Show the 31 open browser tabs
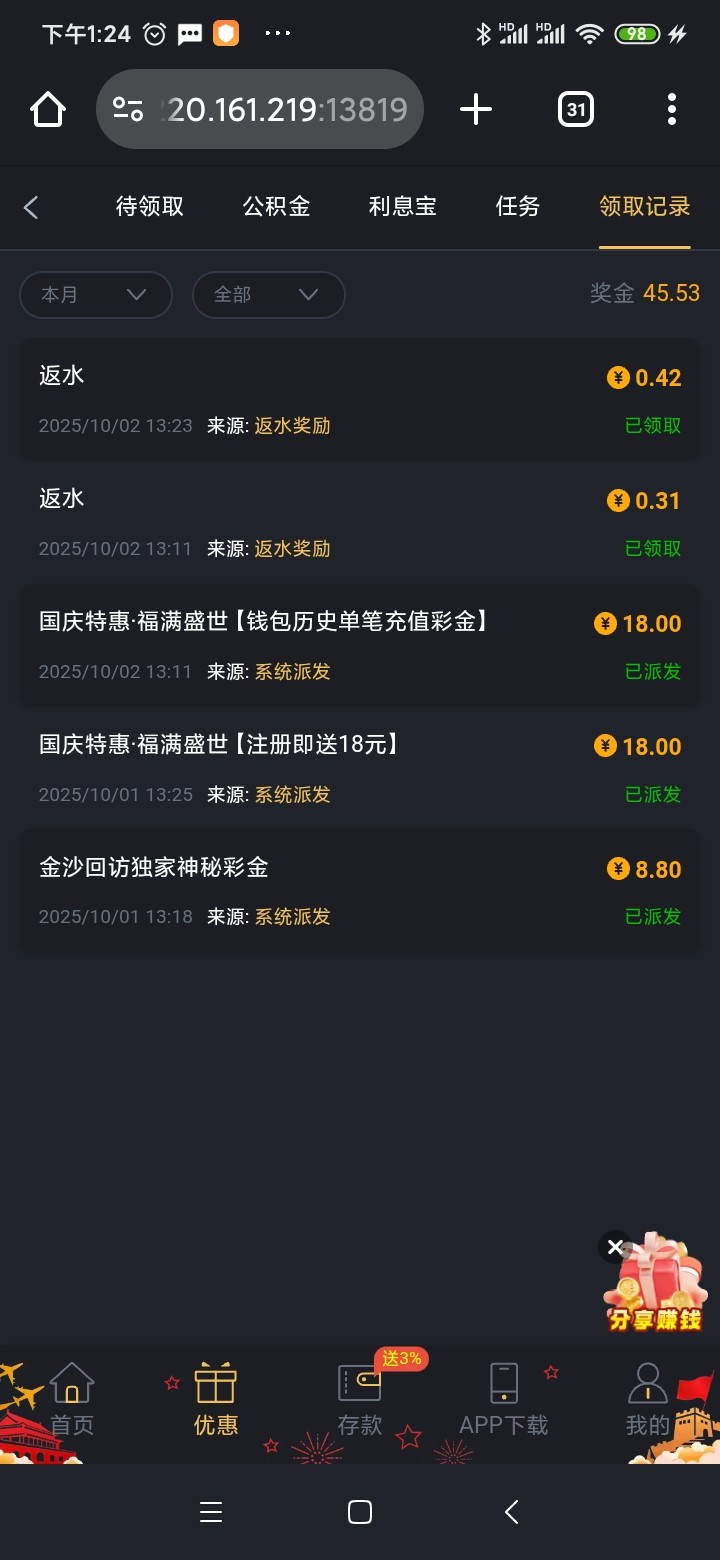The height and width of the screenshot is (1560, 720). tap(576, 109)
